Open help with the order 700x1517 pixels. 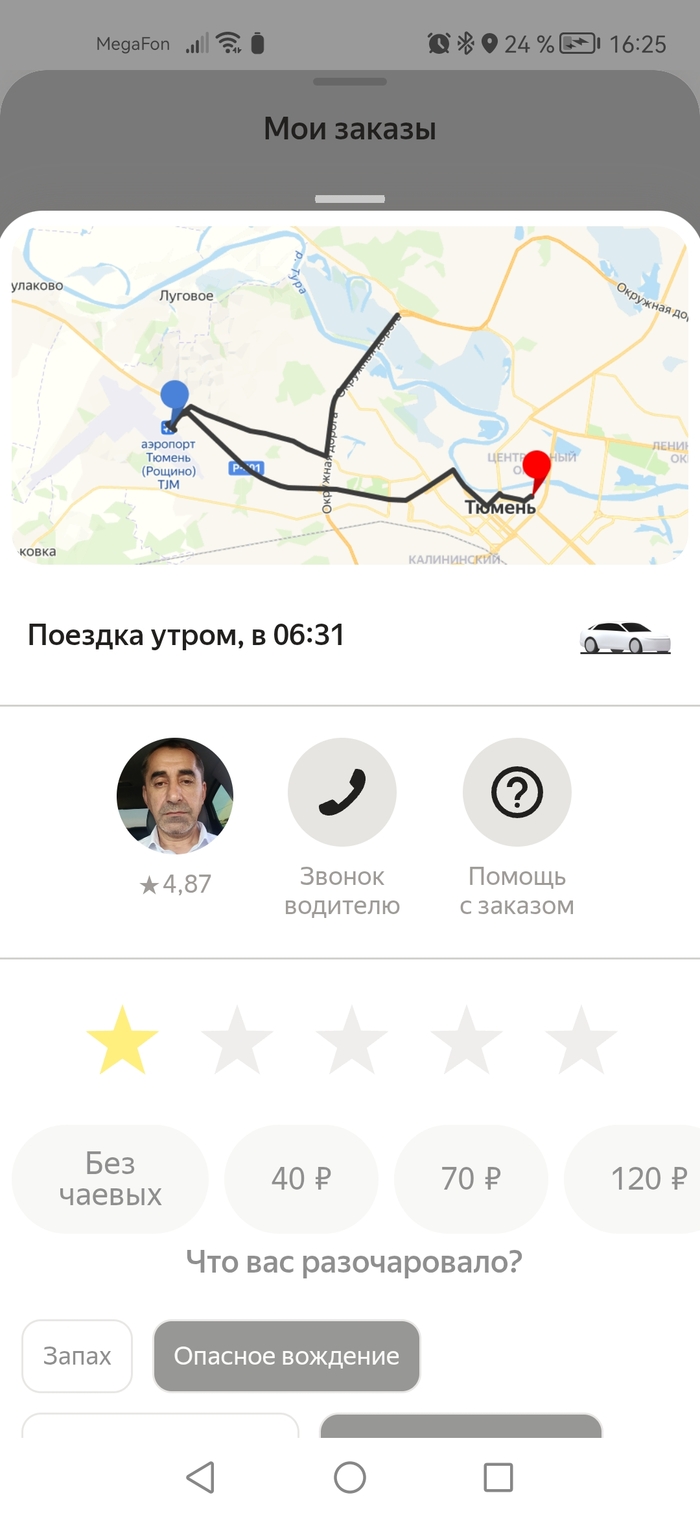[x=517, y=792]
